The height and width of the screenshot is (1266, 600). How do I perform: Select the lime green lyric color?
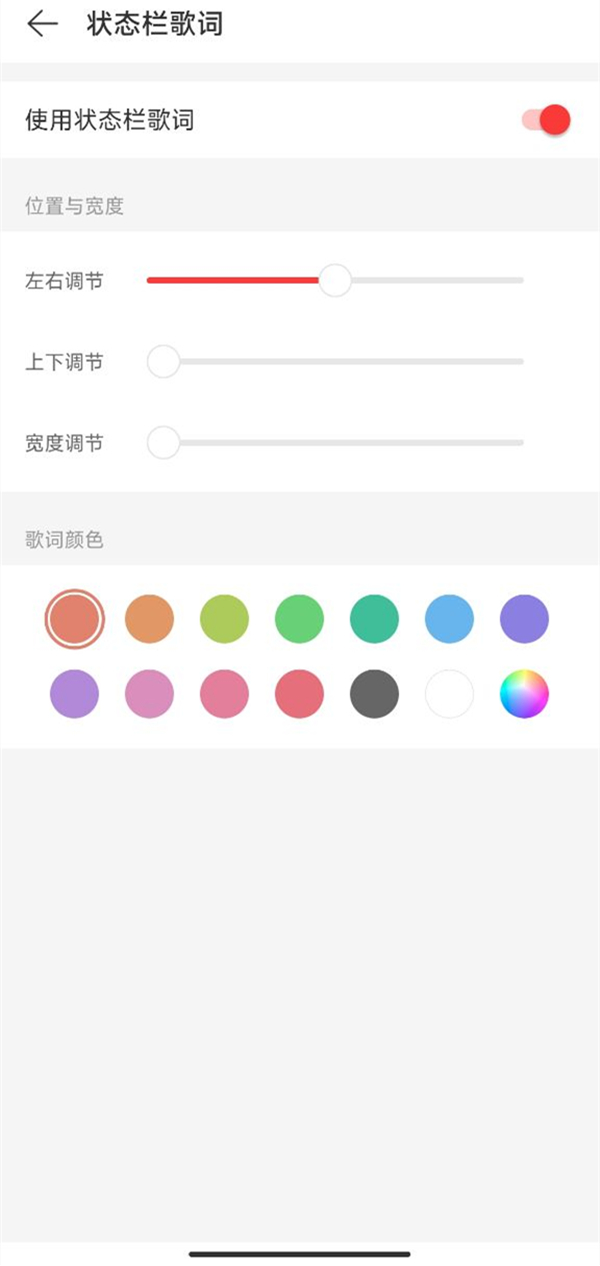(224, 619)
